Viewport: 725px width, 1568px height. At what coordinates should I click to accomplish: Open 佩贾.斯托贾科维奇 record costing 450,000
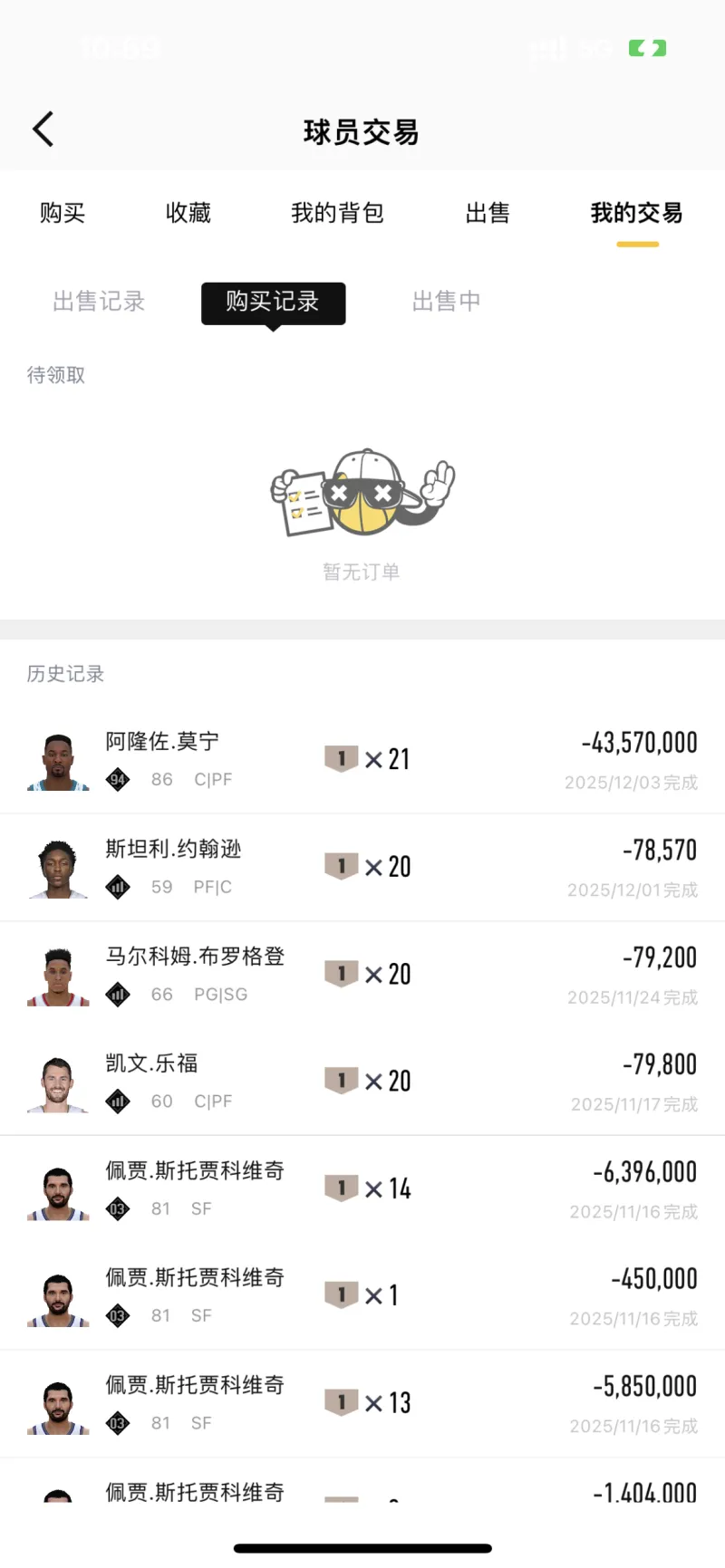pyautogui.click(x=362, y=1295)
